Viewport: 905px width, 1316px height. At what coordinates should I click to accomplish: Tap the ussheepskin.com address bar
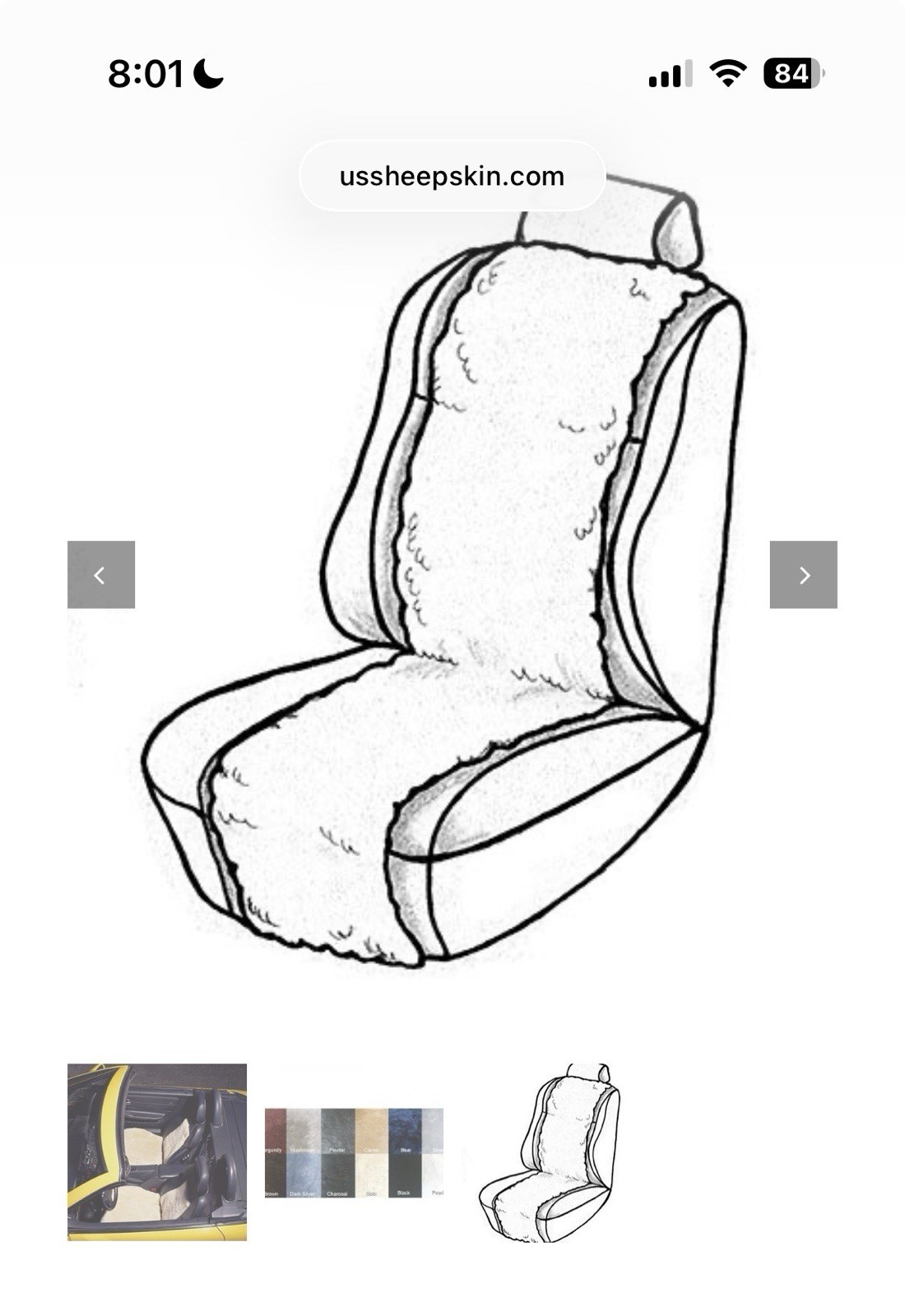tap(452, 176)
